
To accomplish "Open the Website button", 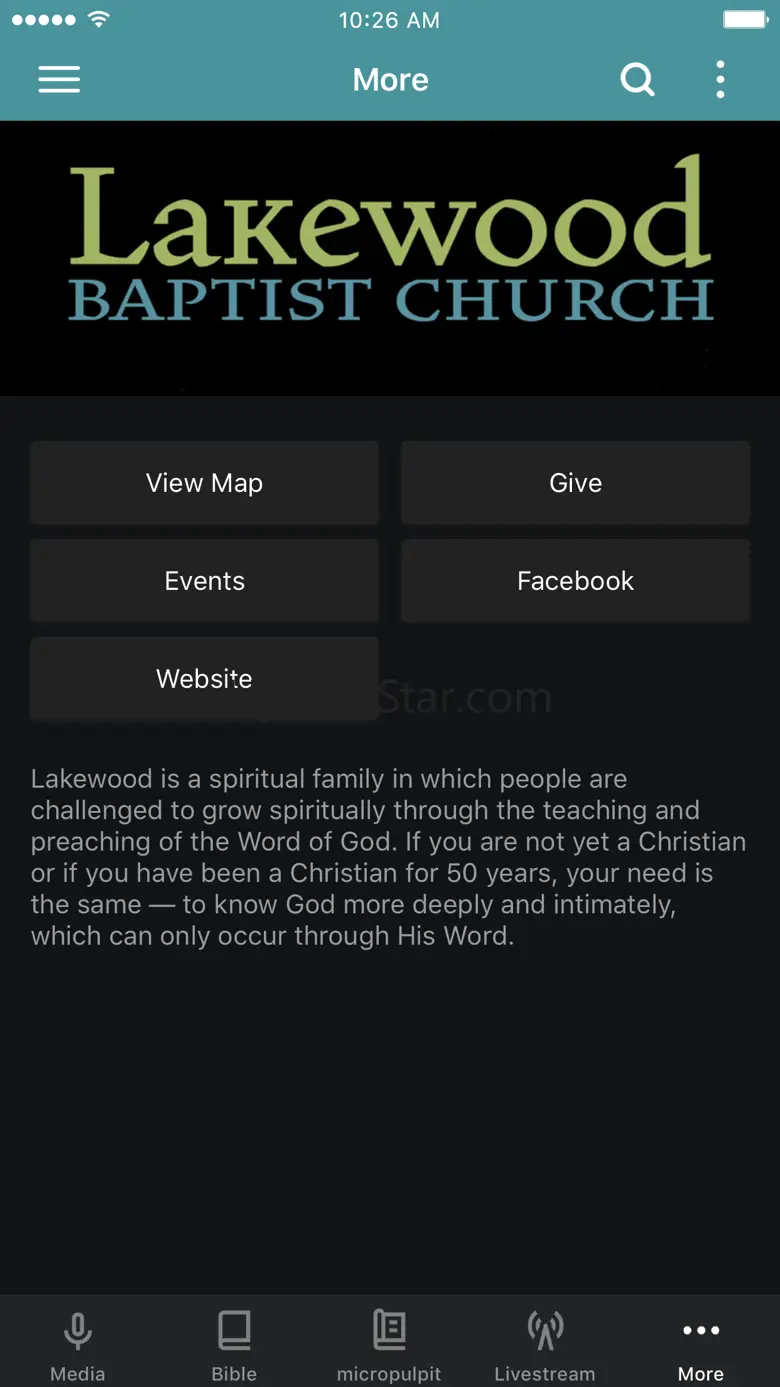I will tap(204, 679).
